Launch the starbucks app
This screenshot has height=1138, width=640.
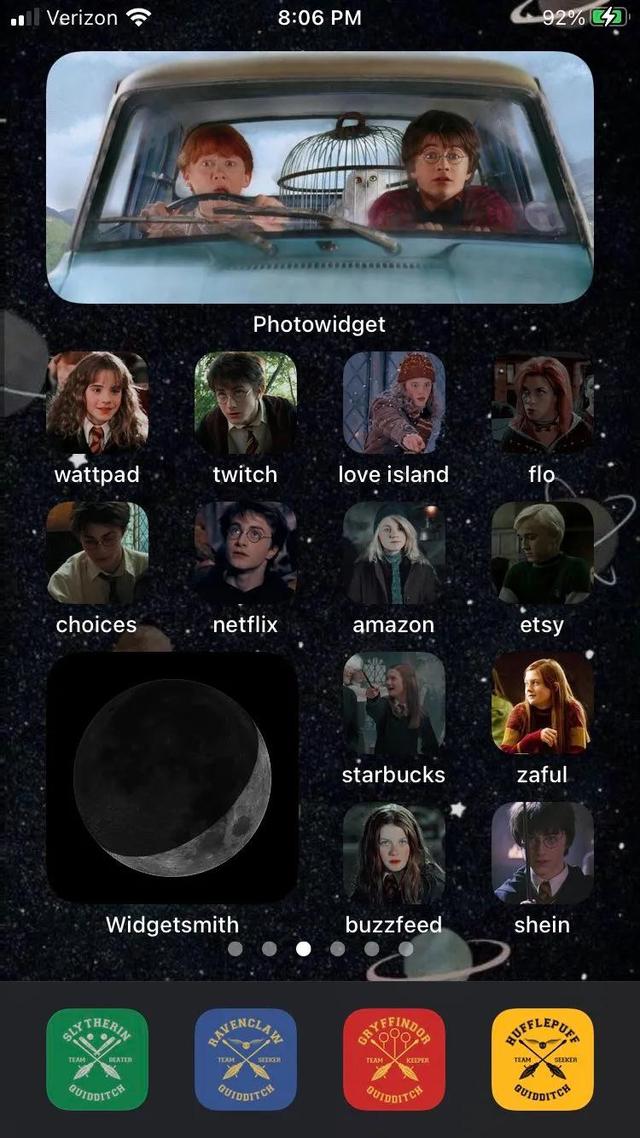393,702
